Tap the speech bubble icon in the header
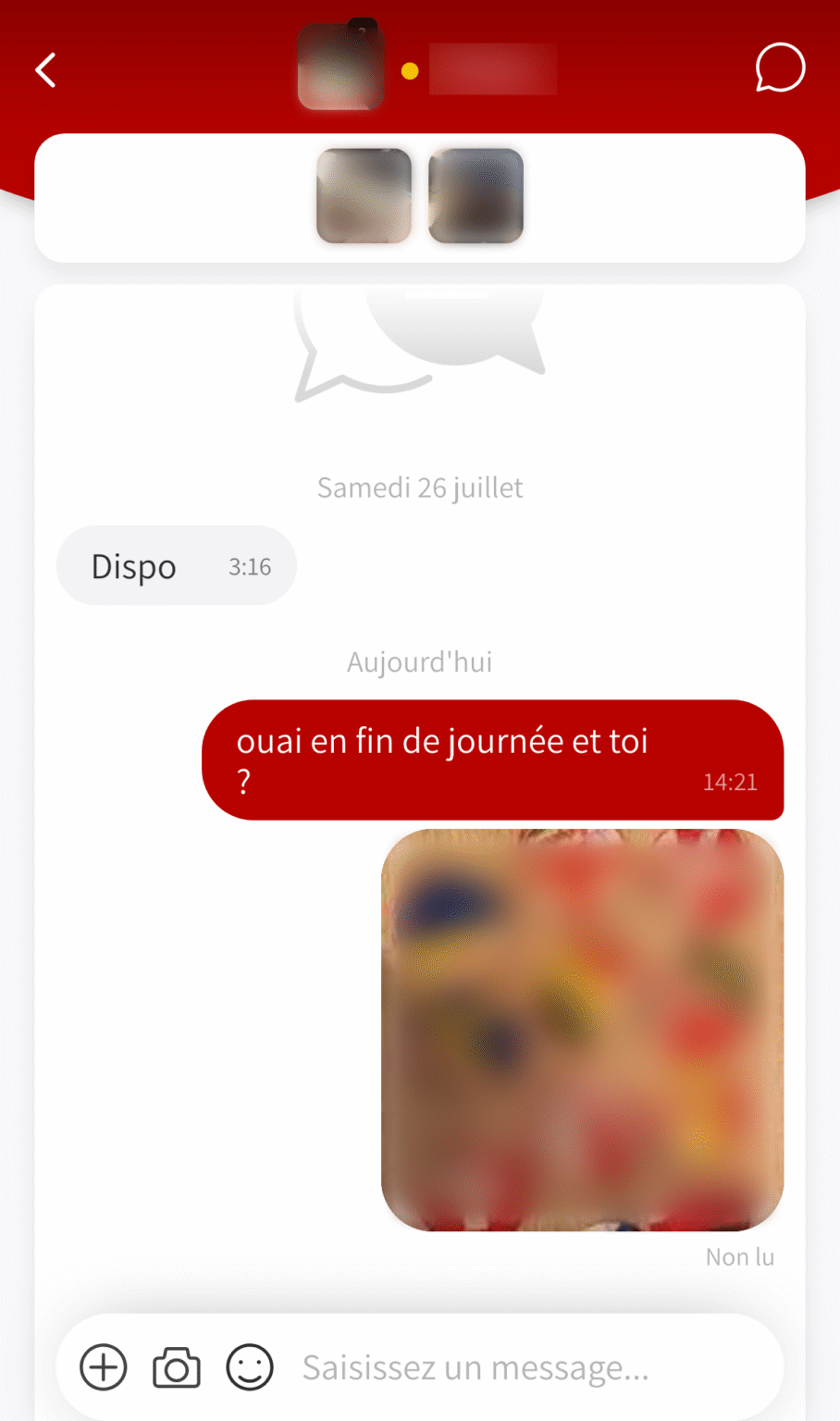This screenshot has width=840, height=1421. coord(780,68)
